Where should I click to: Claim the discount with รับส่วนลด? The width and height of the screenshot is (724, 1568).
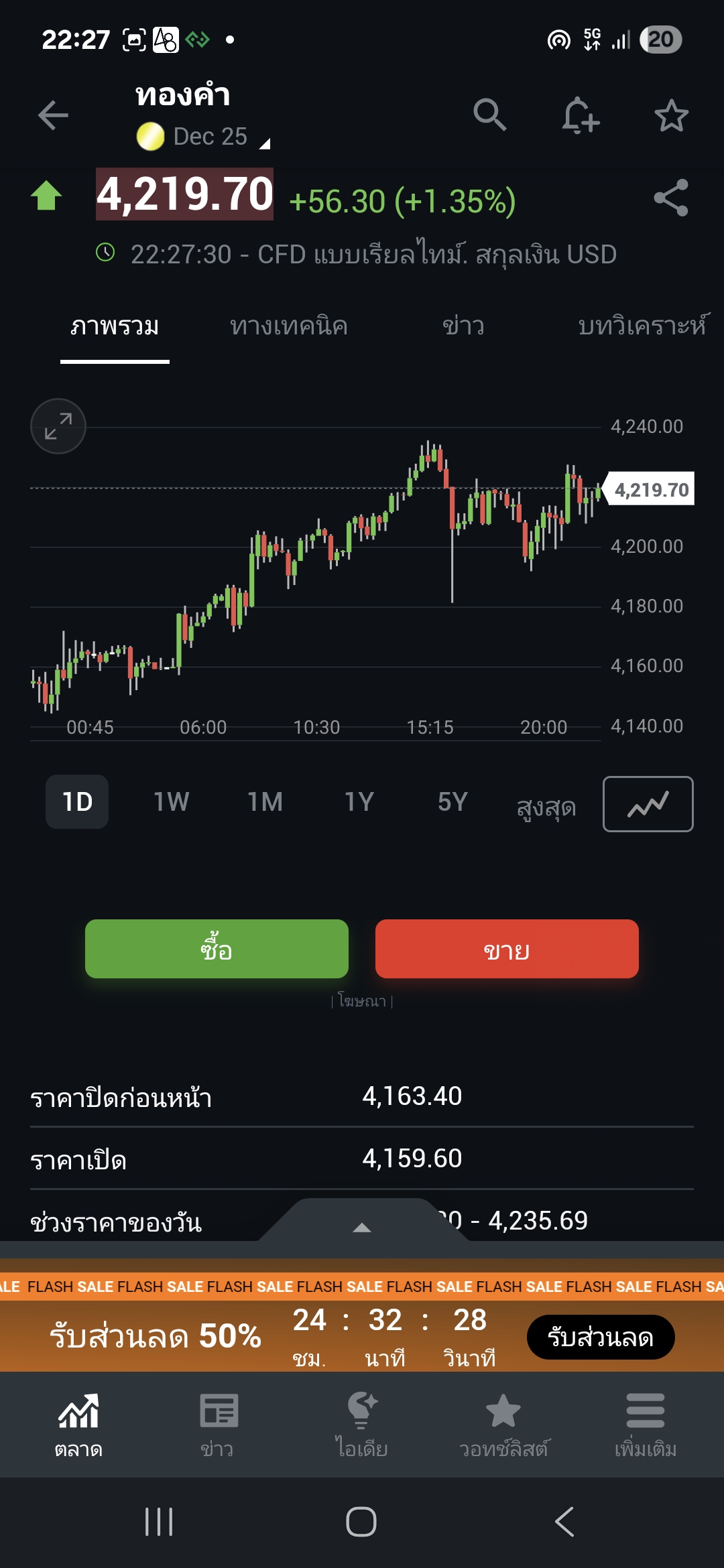tap(601, 1337)
